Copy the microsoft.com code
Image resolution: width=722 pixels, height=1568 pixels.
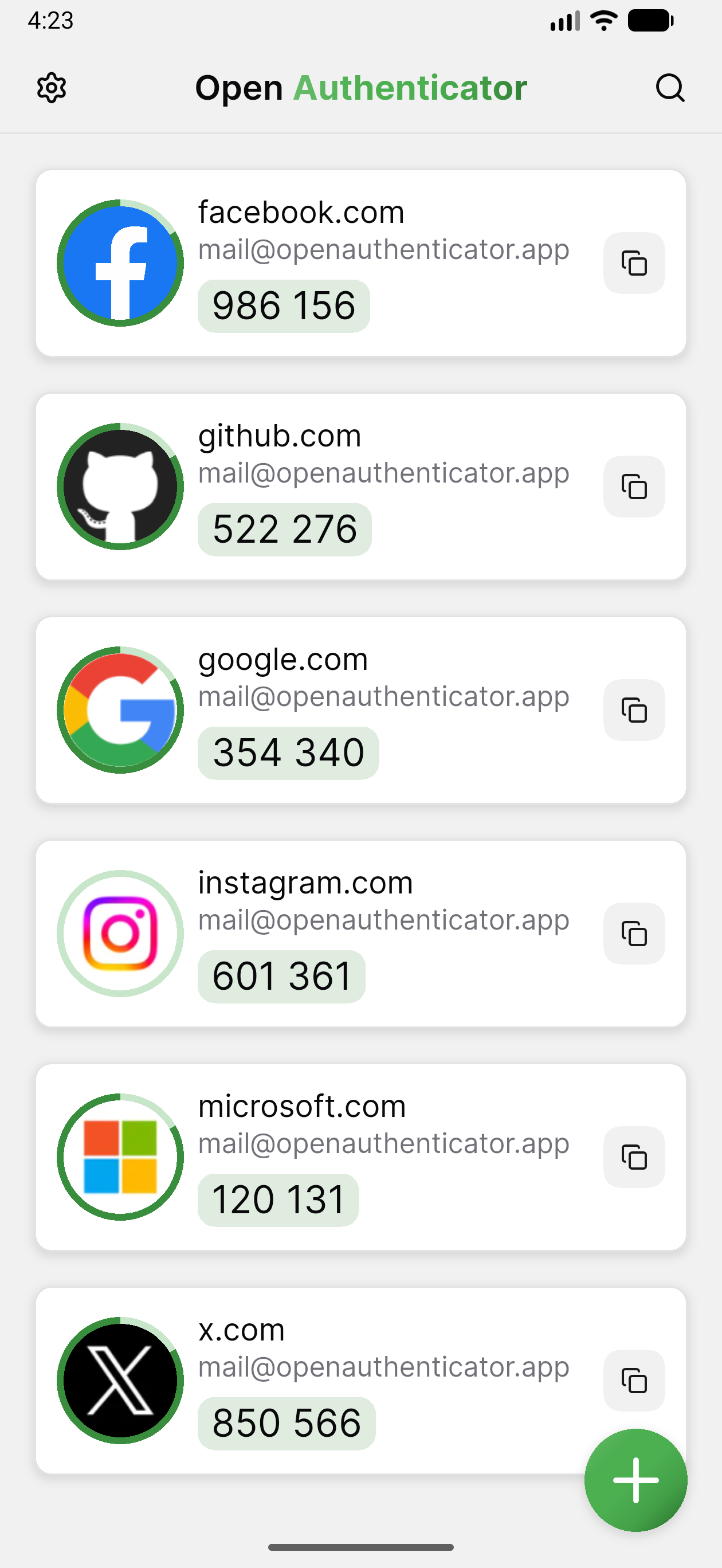click(634, 1157)
